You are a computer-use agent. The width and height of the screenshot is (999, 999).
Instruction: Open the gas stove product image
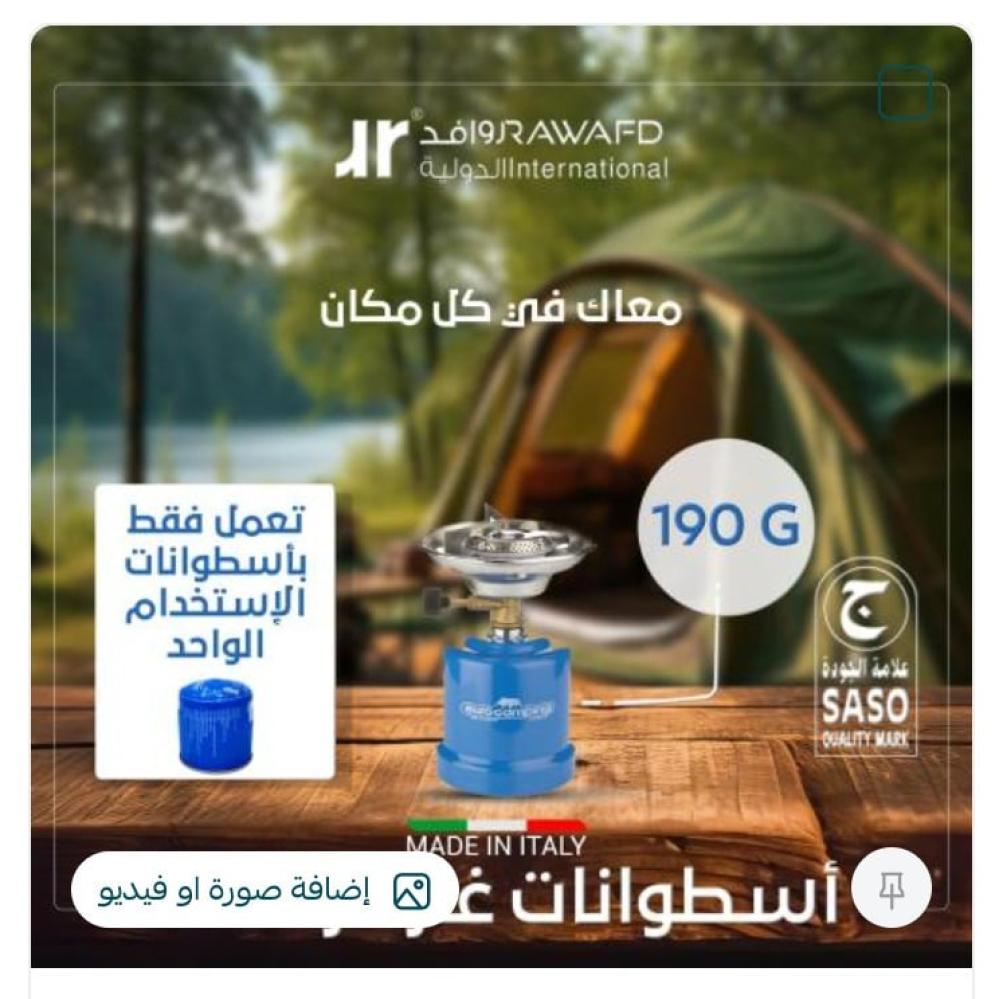click(500, 450)
